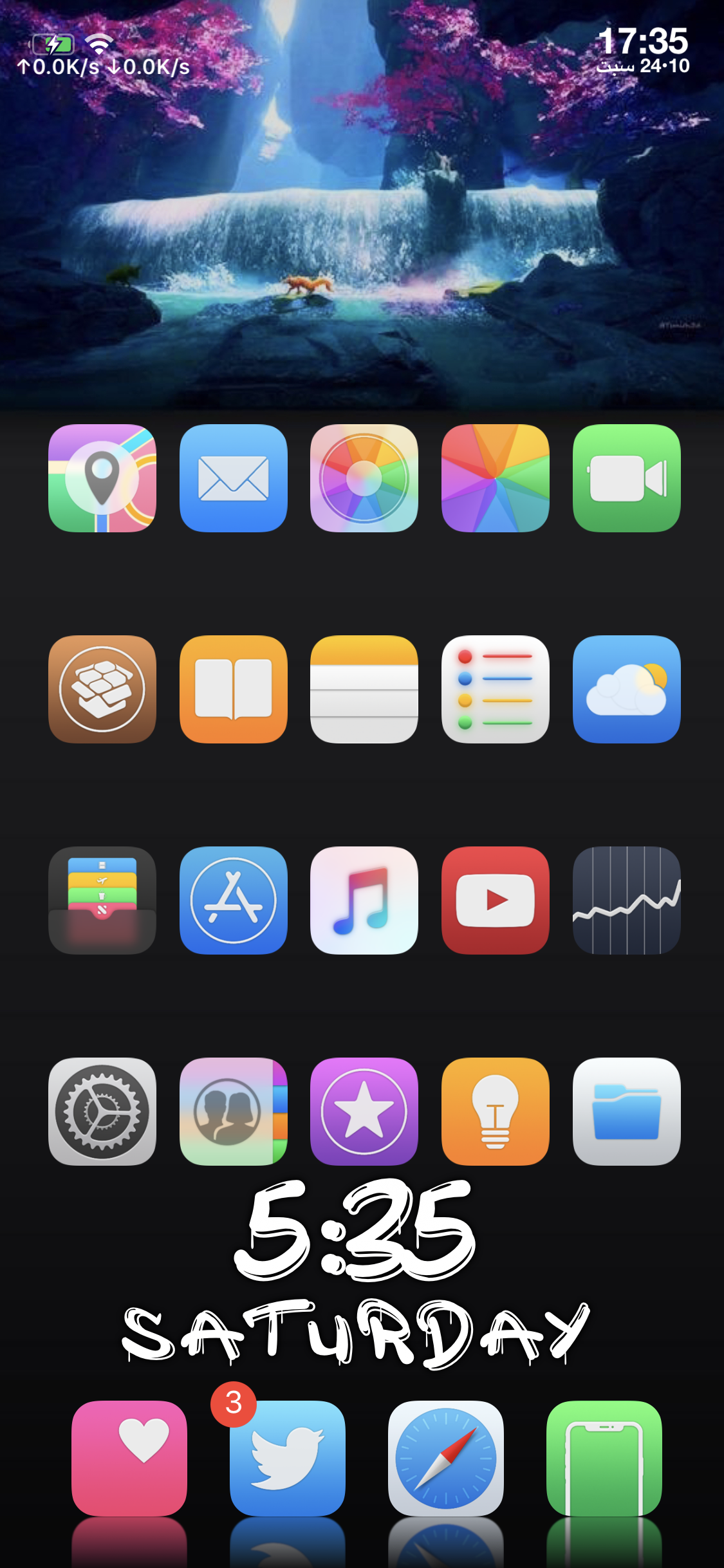Open the Settings app
This screenshot has height=1568, width=724.
(x=102, y=1112)
